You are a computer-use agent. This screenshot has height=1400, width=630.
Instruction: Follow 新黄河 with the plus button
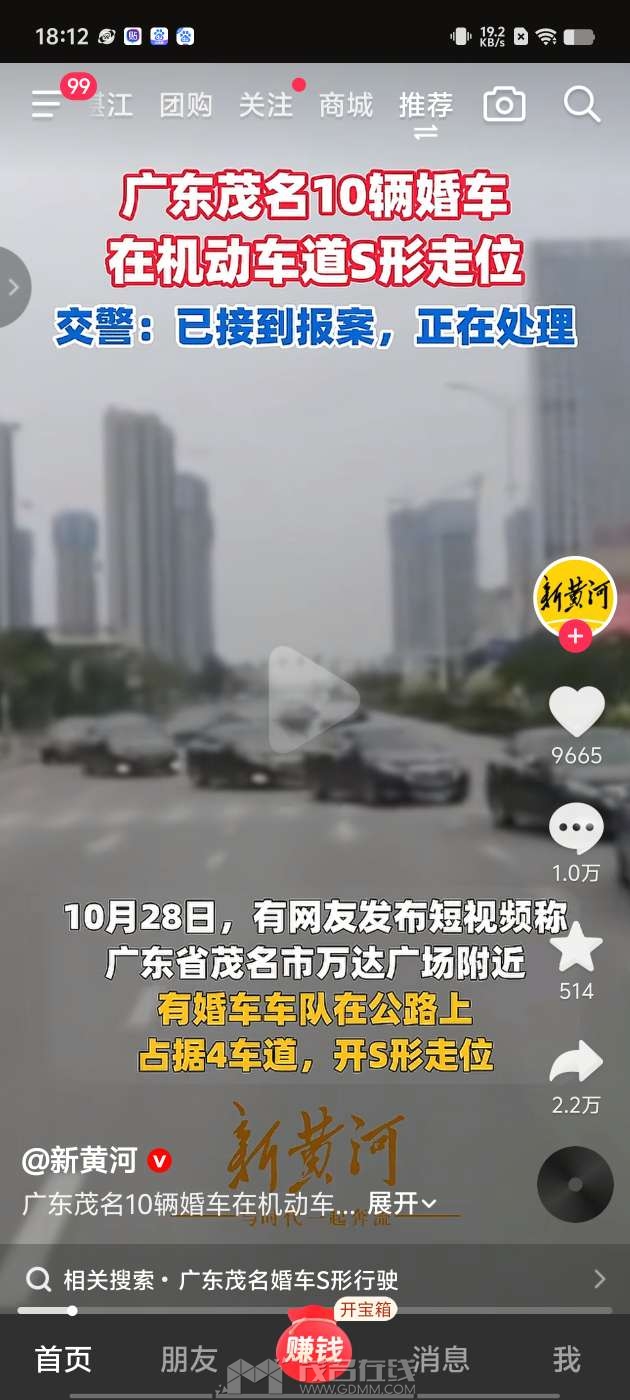click(574, 636)
